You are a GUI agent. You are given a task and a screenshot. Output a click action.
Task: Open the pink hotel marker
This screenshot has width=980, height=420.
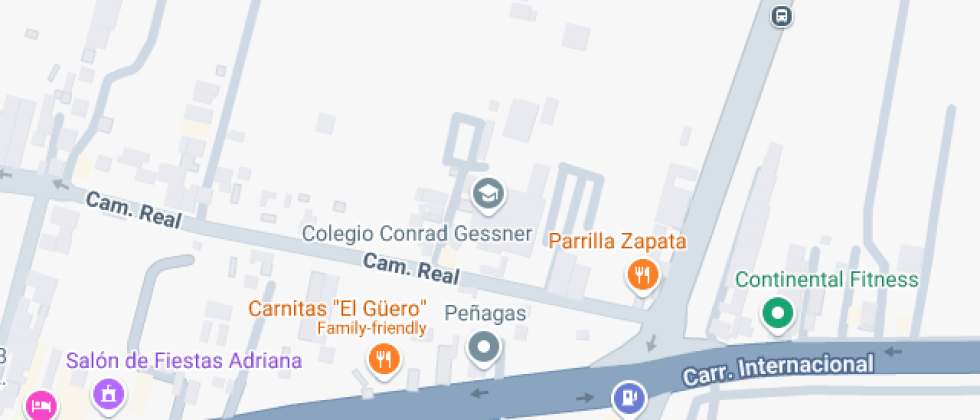click(x=40, y=404)
